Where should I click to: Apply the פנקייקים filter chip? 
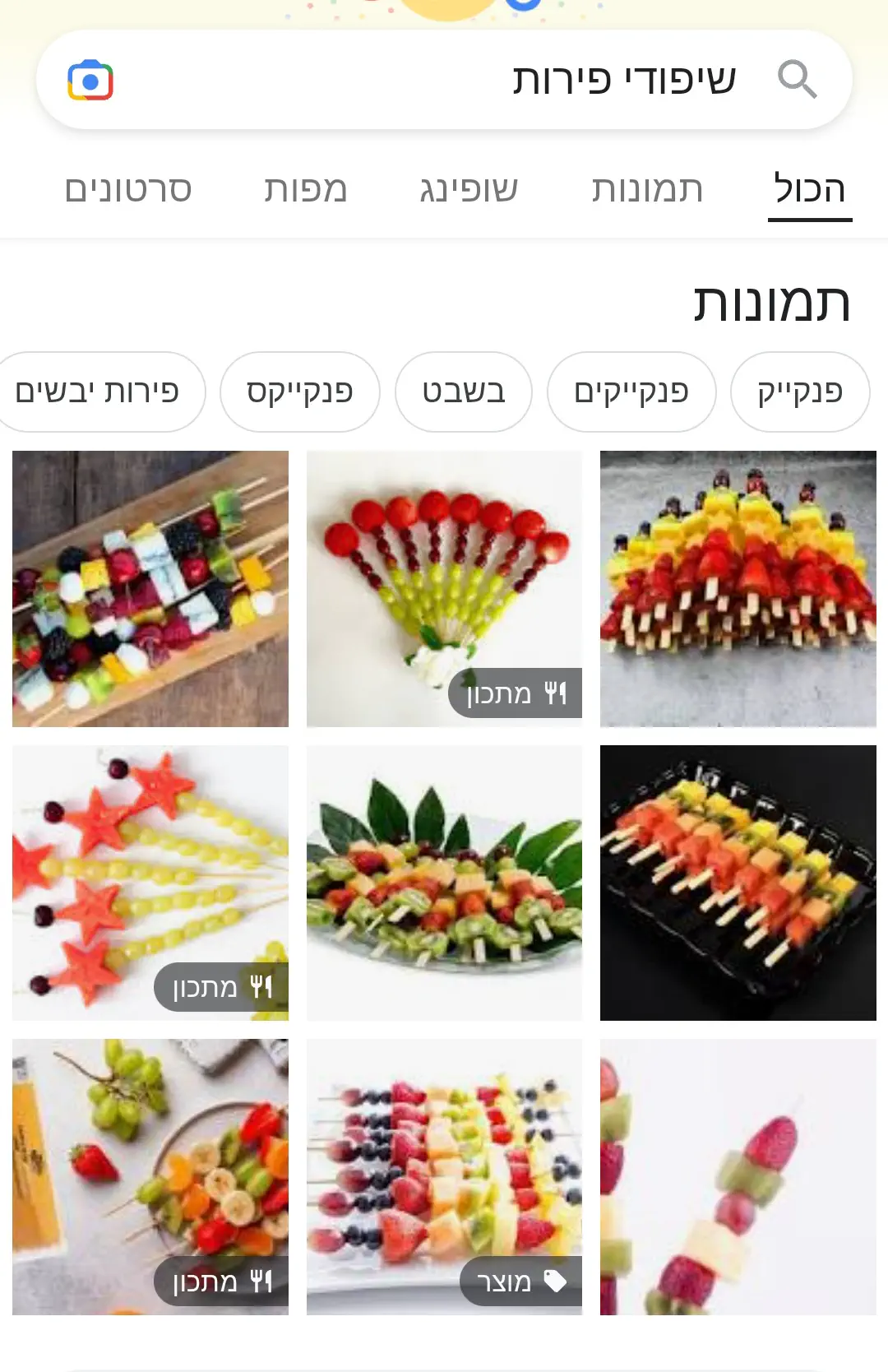click(631, 392)
